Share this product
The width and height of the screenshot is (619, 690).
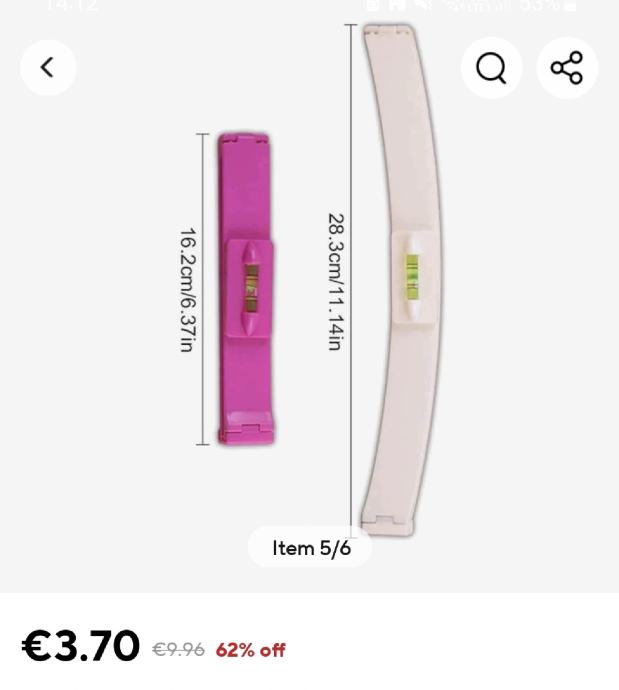pos(567,68)
